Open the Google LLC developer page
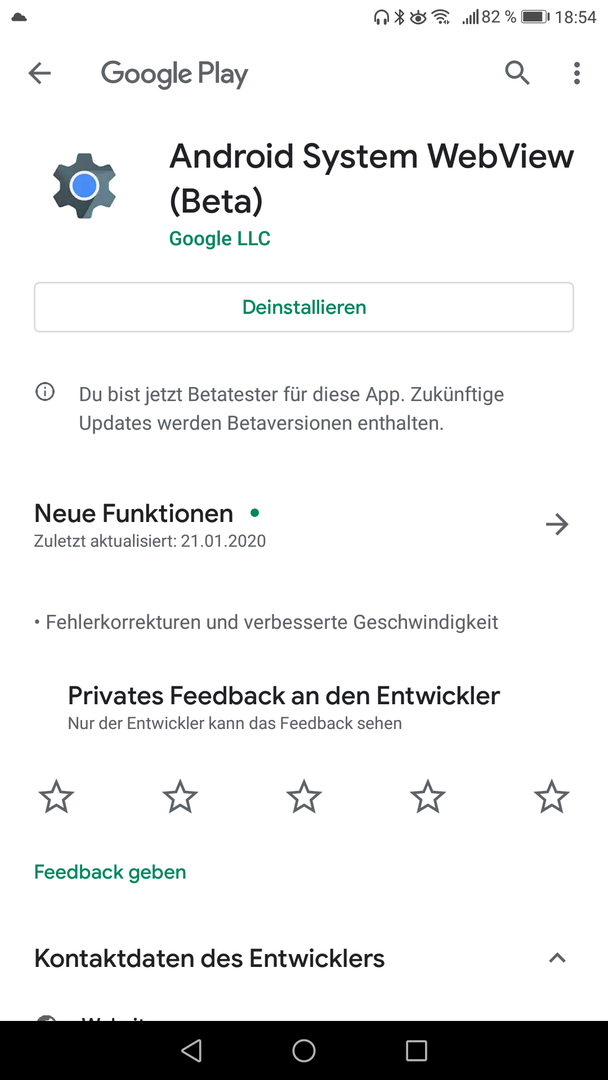This screenshot has width=608, height=1080. (220, 238)
